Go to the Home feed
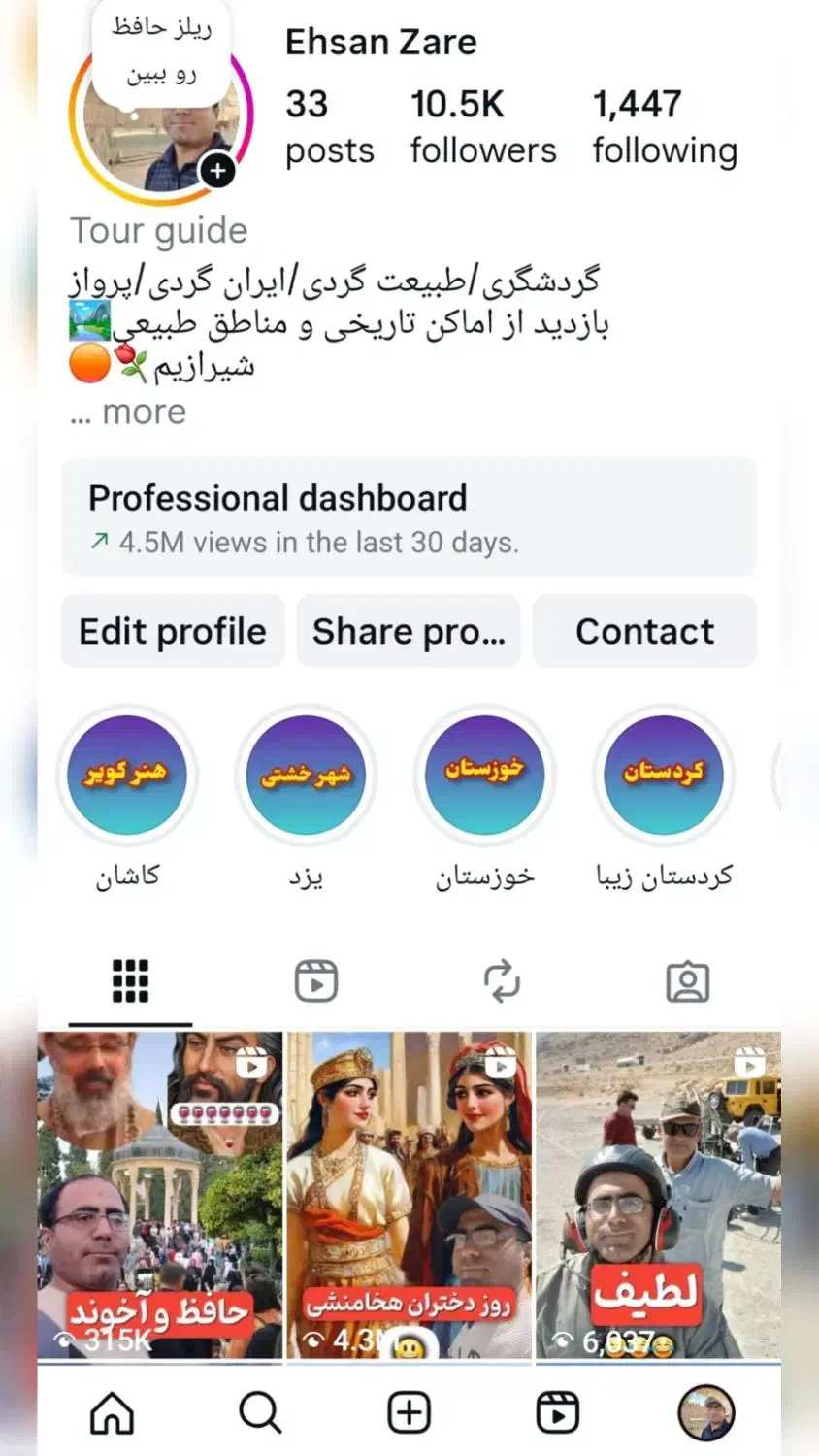Screen dimensions: 819x1456 [112, 1413]
